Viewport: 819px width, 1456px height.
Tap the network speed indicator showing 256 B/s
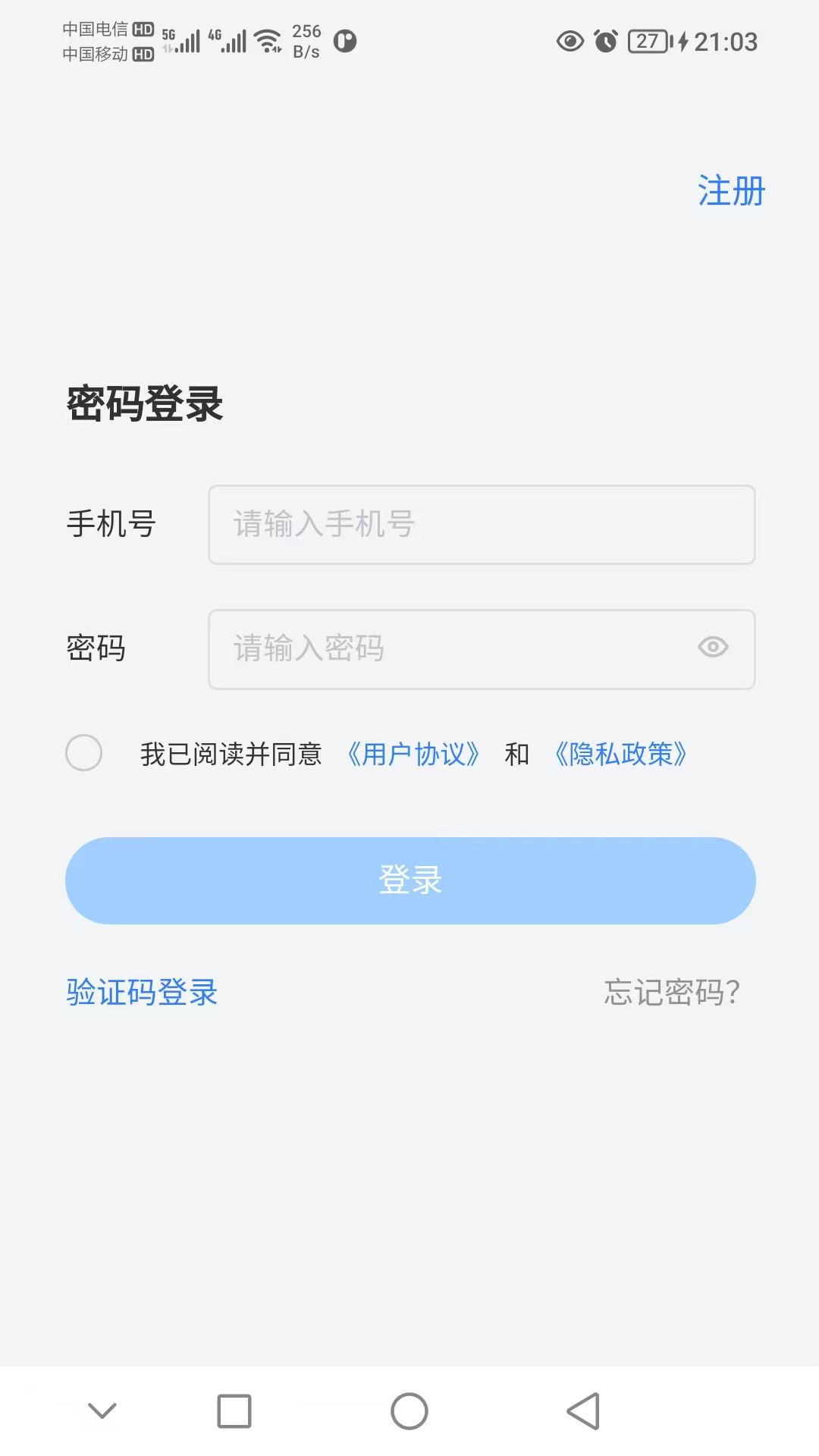305,42
